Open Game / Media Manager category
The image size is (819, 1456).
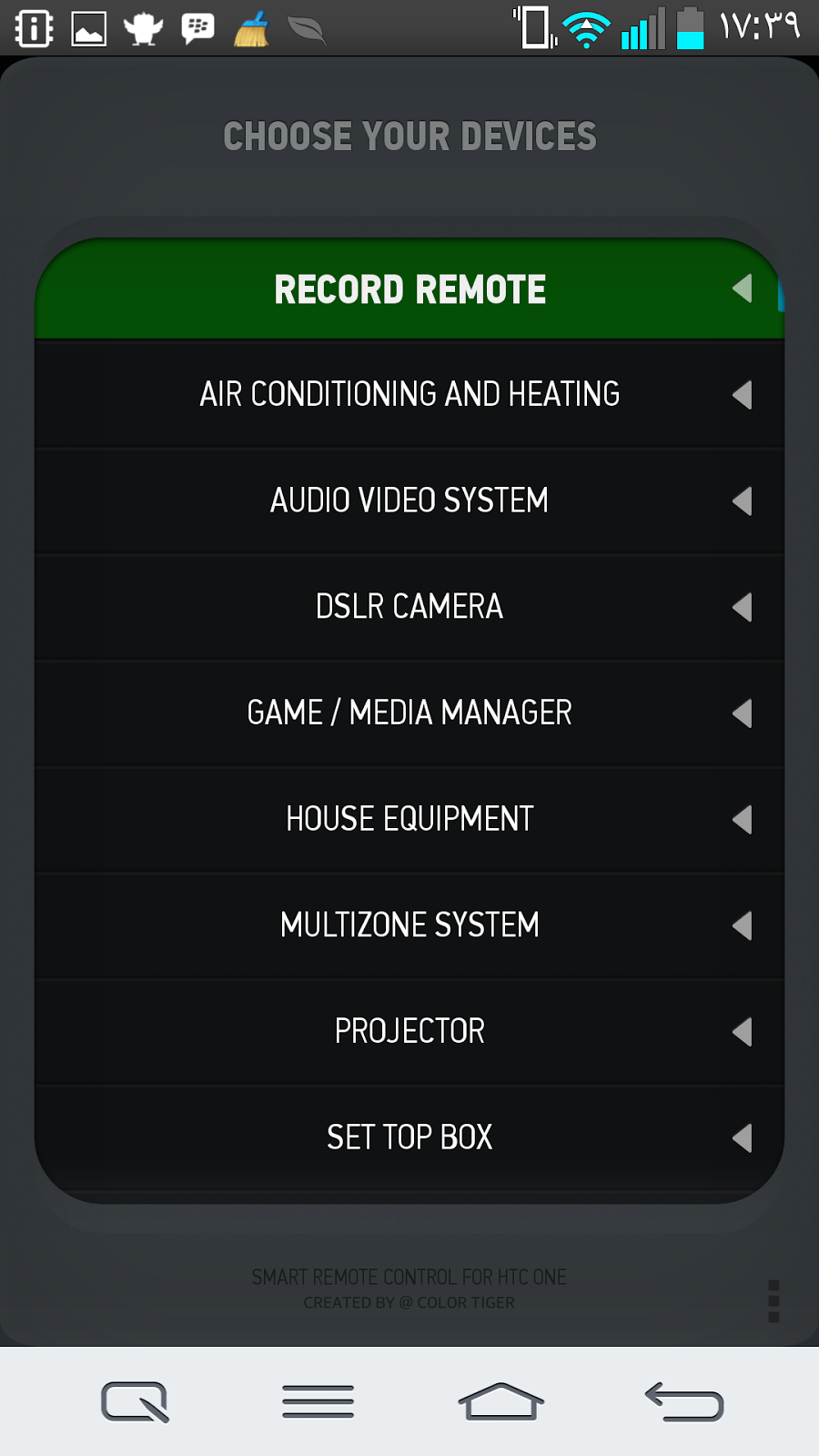[x=409, y=713]
